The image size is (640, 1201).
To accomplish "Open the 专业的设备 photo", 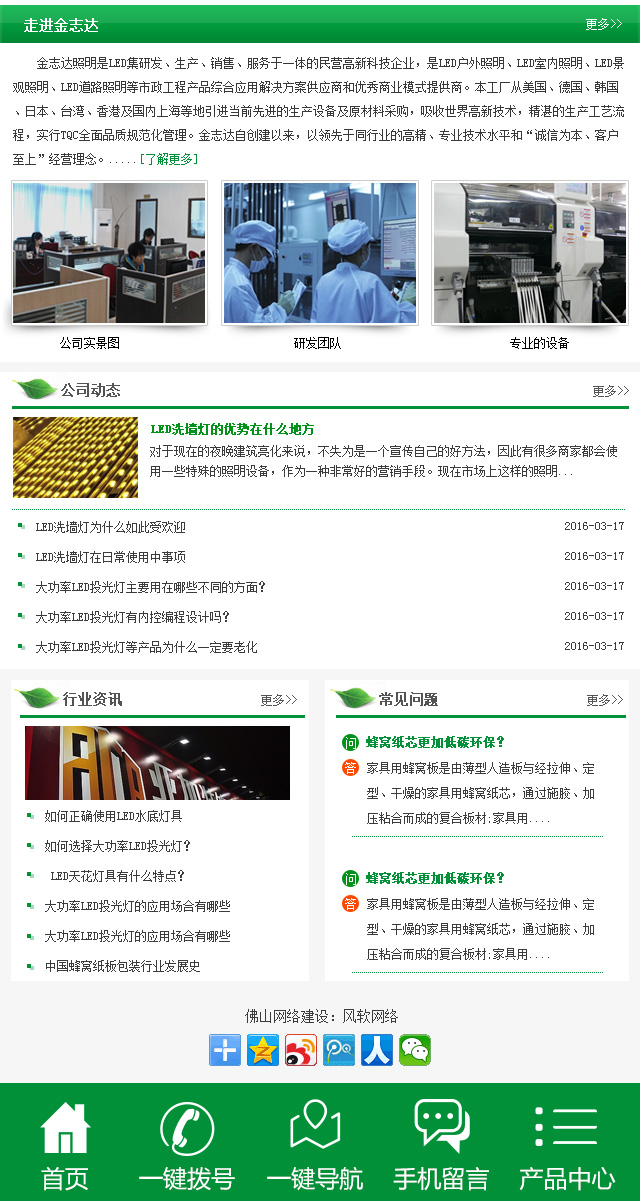I will [x=530, y=254].
